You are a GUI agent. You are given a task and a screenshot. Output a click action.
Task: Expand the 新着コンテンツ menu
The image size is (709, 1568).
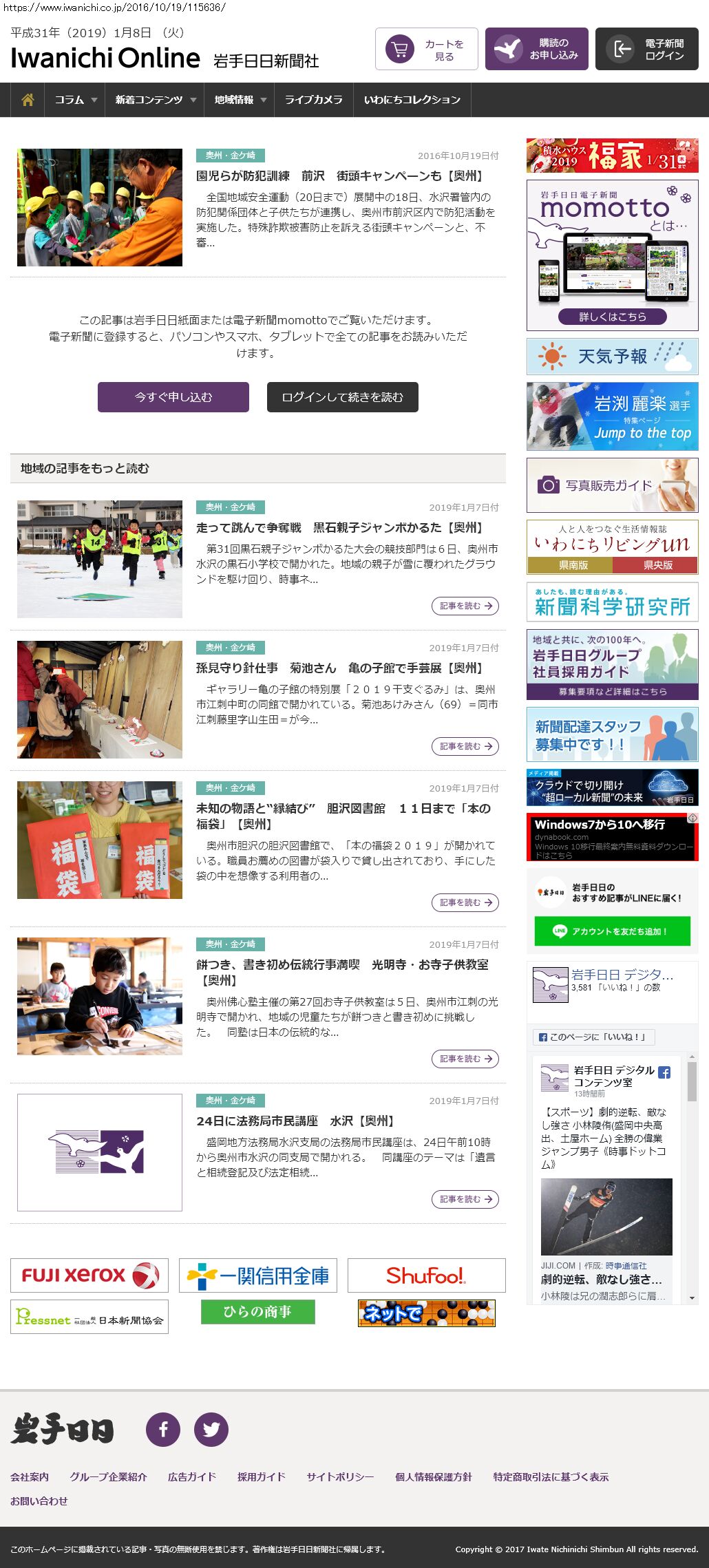[x=155, y=100]
